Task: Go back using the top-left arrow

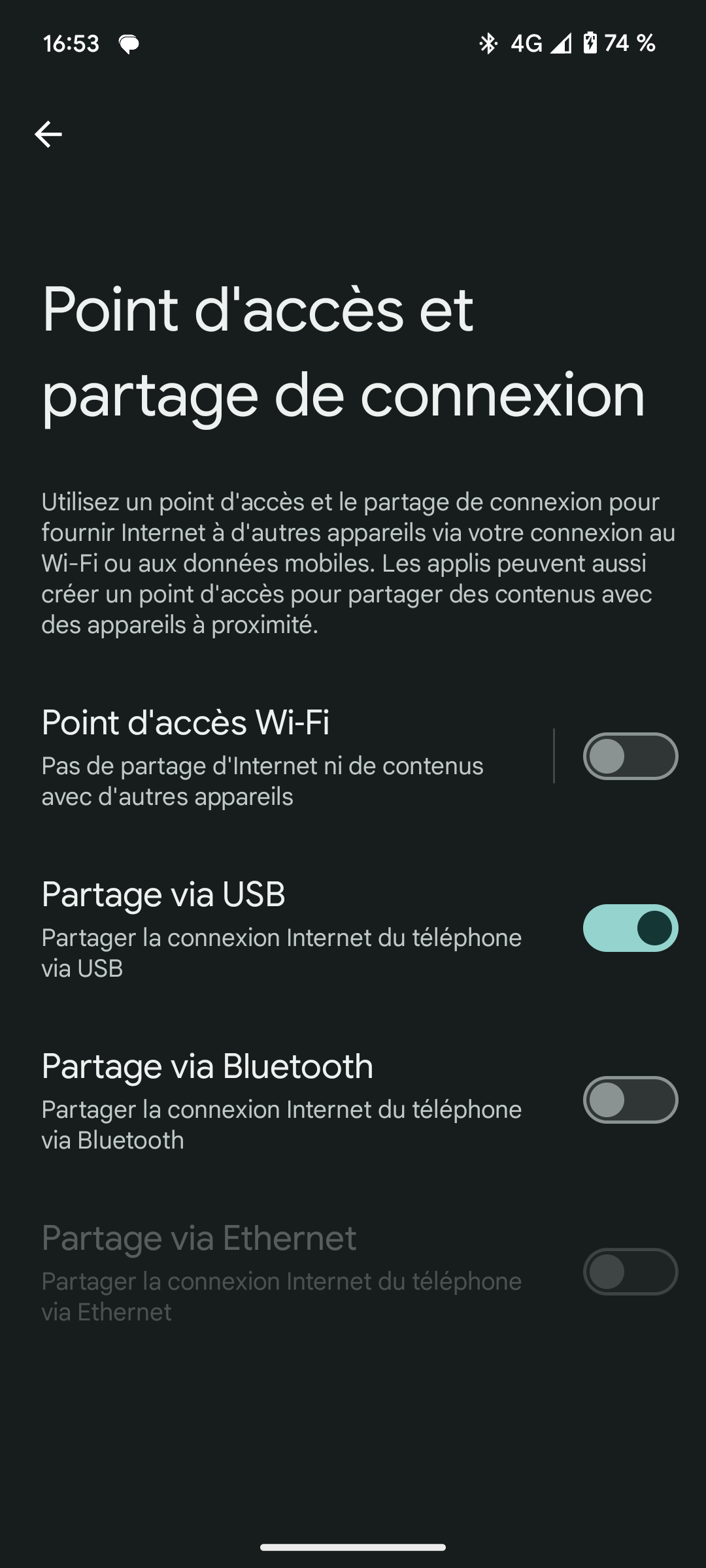Action: coord(48,135)
